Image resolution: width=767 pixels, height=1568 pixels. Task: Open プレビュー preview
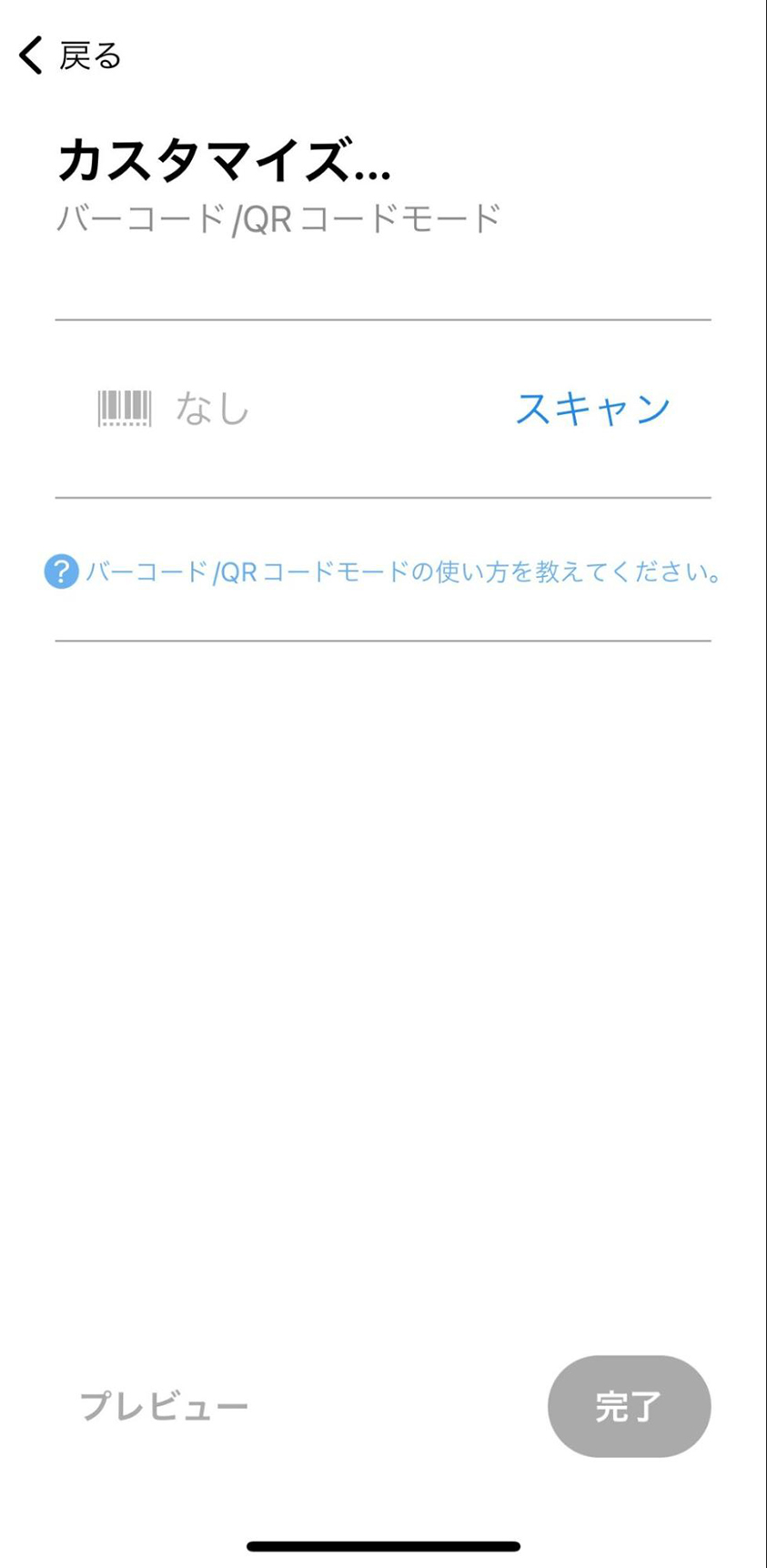coord(164,1407)
